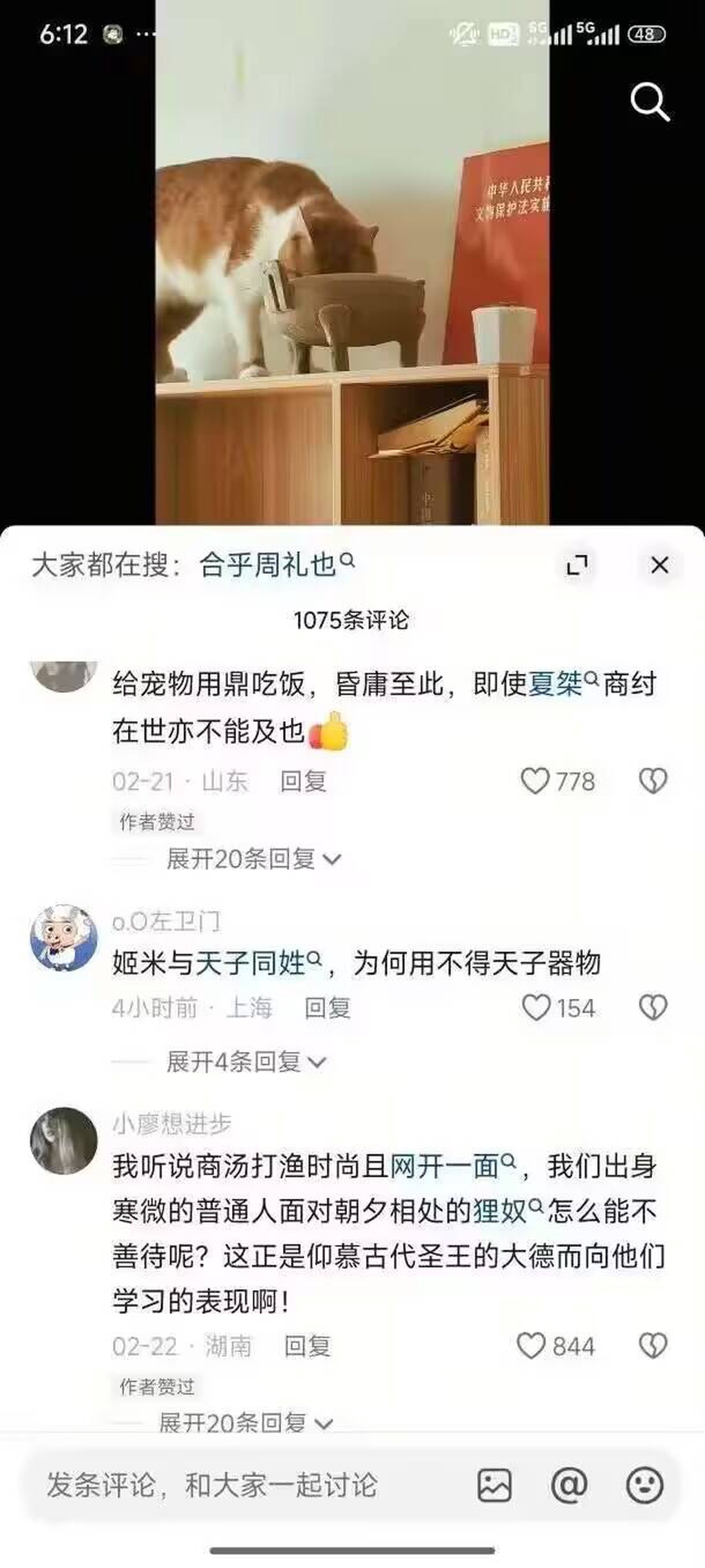Image resolution: width=705 pixels, height=1568 pixels.
Task: Reply to o.O左卫门's comment
Action: coord(328,1008)
